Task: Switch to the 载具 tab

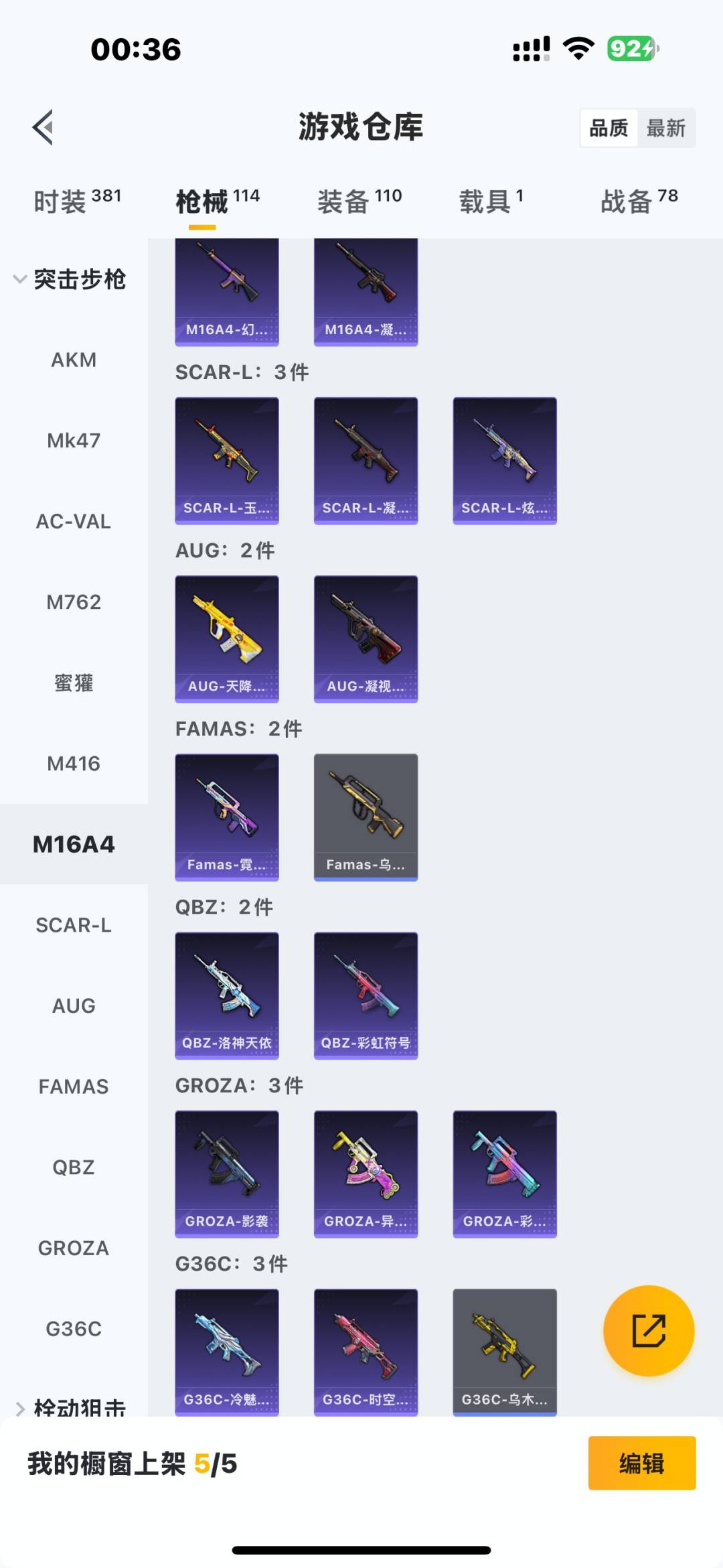Action: coord(491,201)
